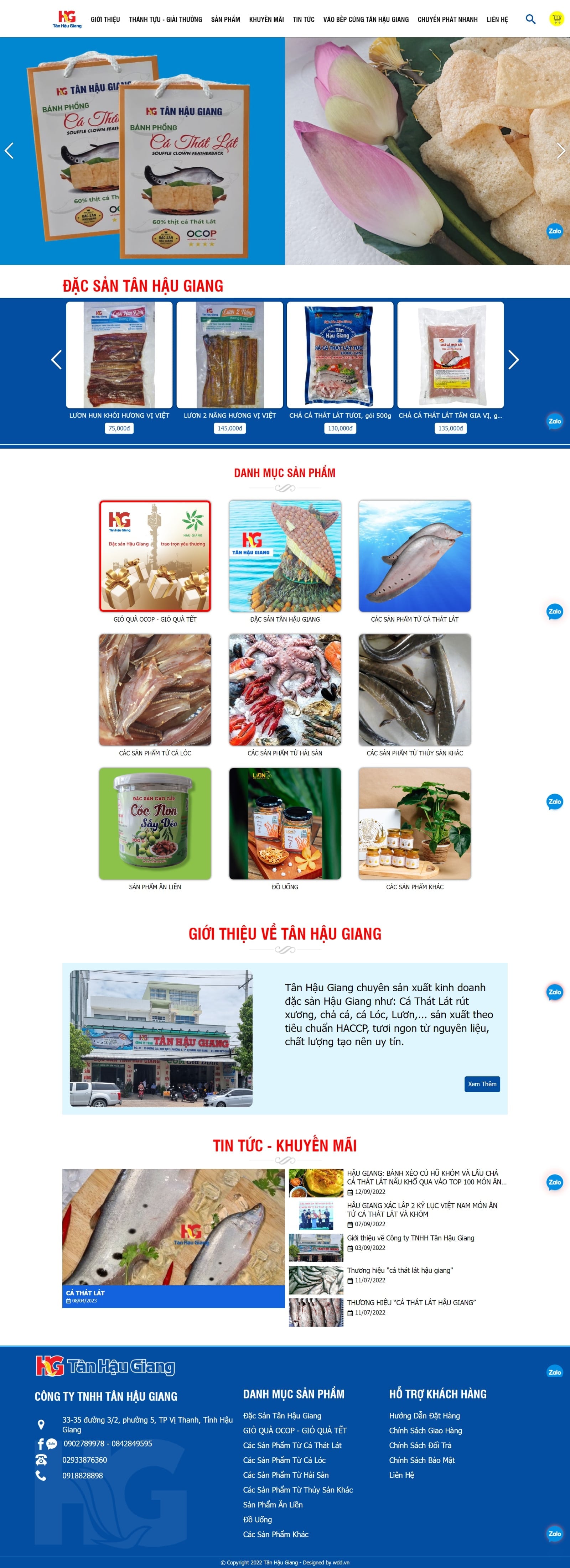The width and height of the screenshot is (570, 1568).
Task: Select LIÊN HỆ in the top menu
Action: 497,20
